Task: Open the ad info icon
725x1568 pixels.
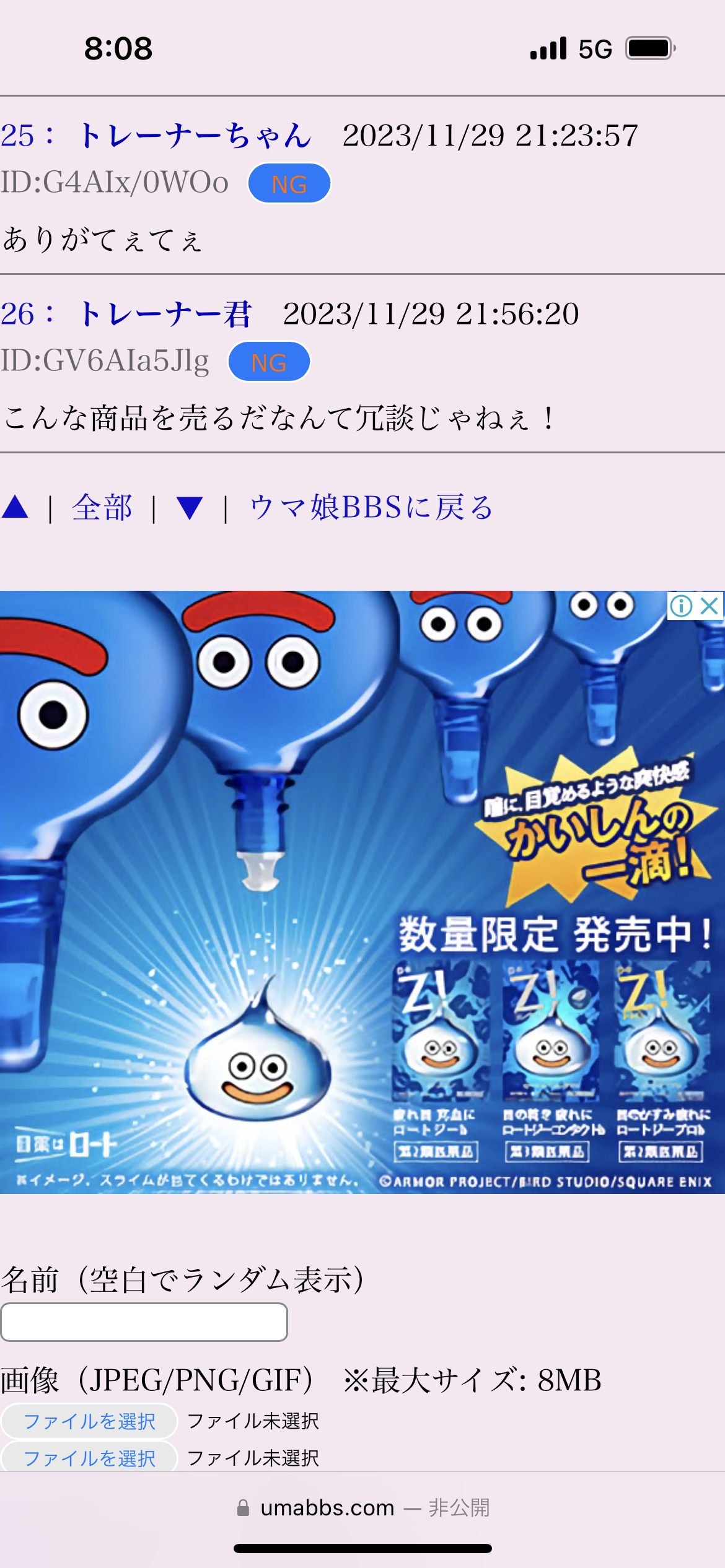Action: [681, 606]
